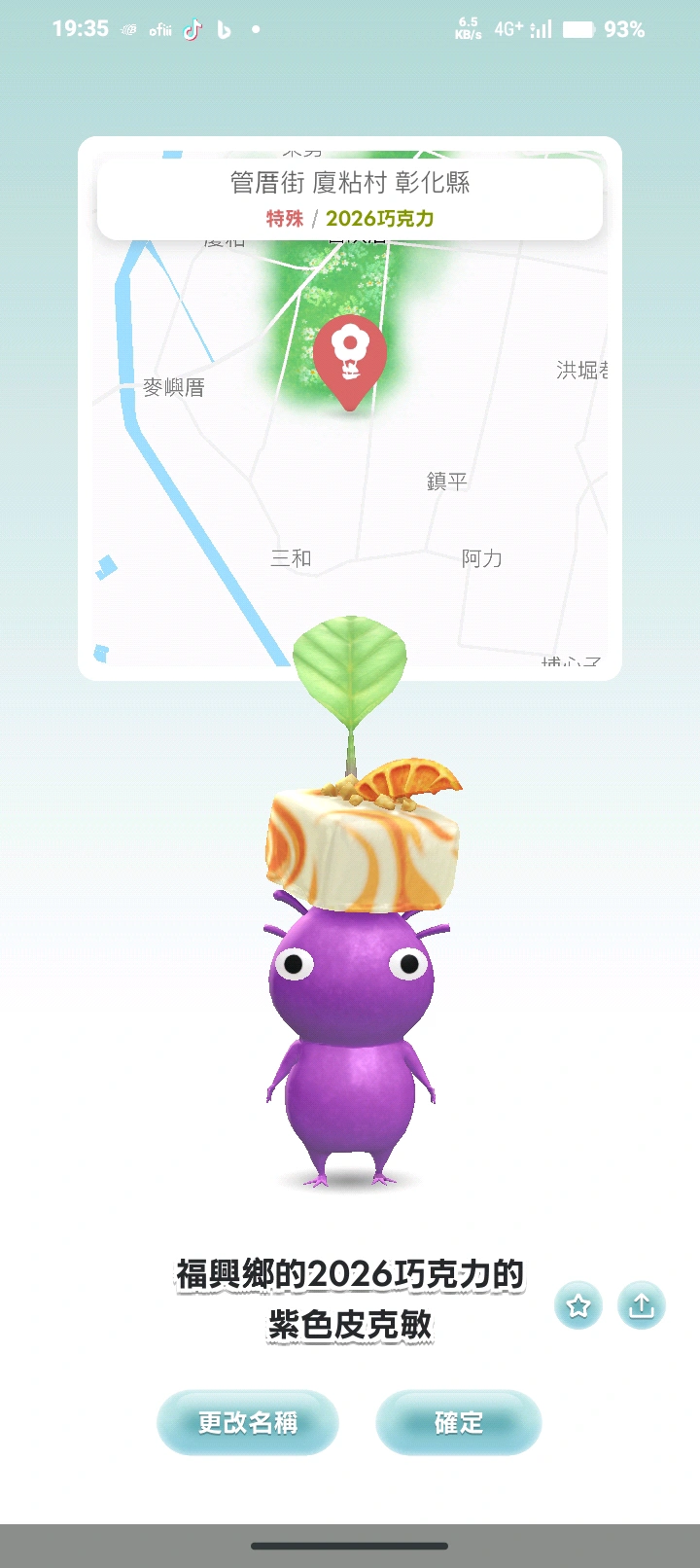Tap the purple Pikmin with orange cake

click(x=350, y=1012)
